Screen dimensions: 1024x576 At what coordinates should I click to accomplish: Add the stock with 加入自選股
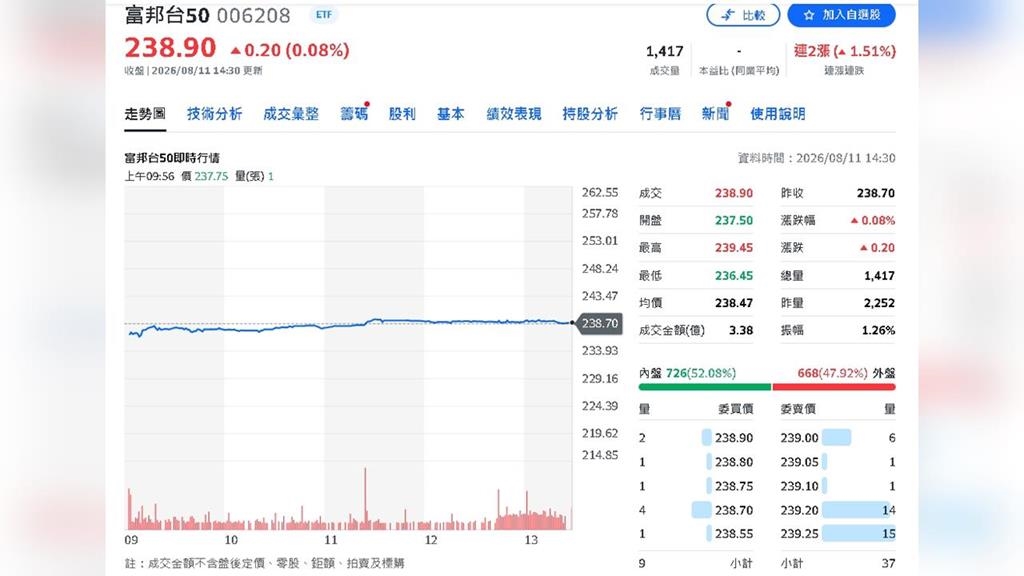coord(841,14)
